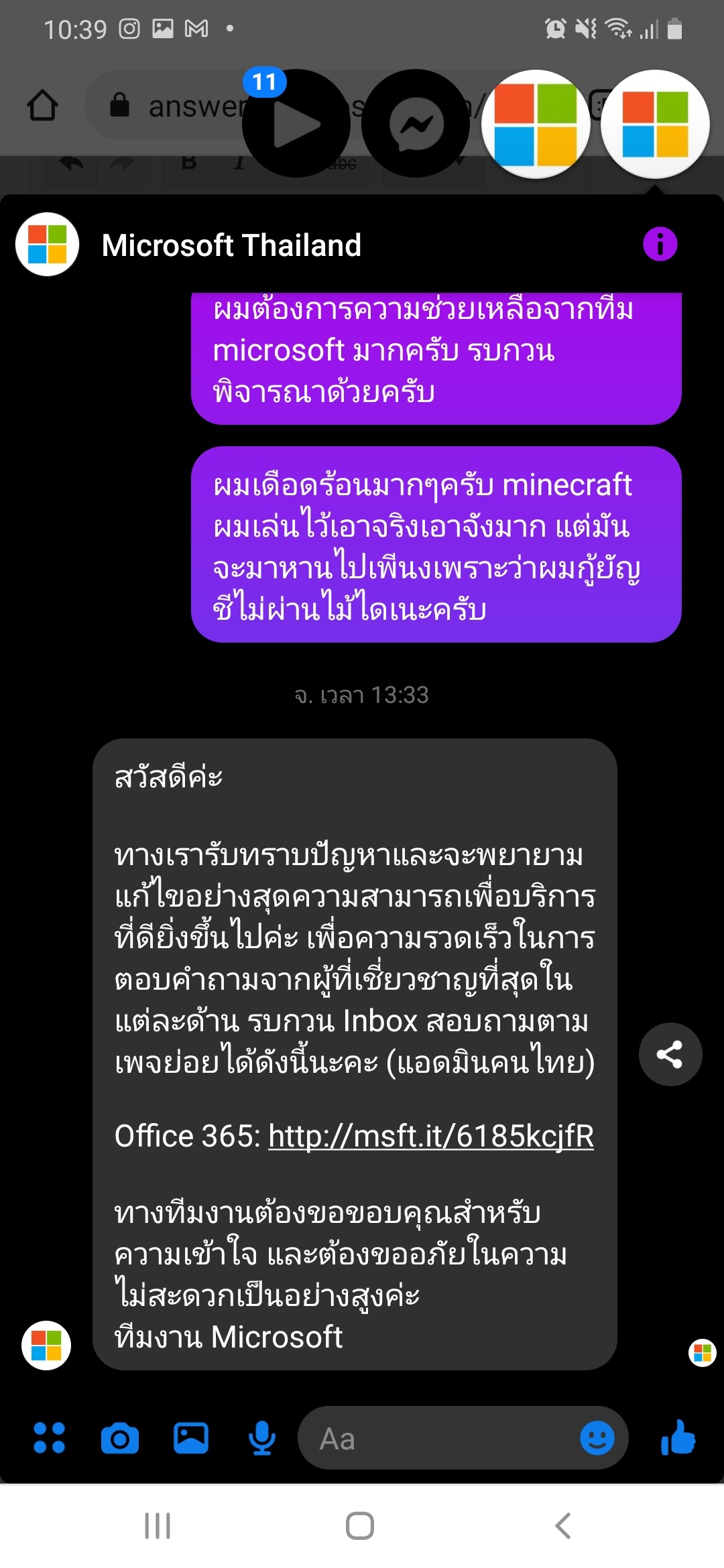Open the msft.it Office 365 link
The height and width of the screenshot is (1568, 724).
point(431,1136)
